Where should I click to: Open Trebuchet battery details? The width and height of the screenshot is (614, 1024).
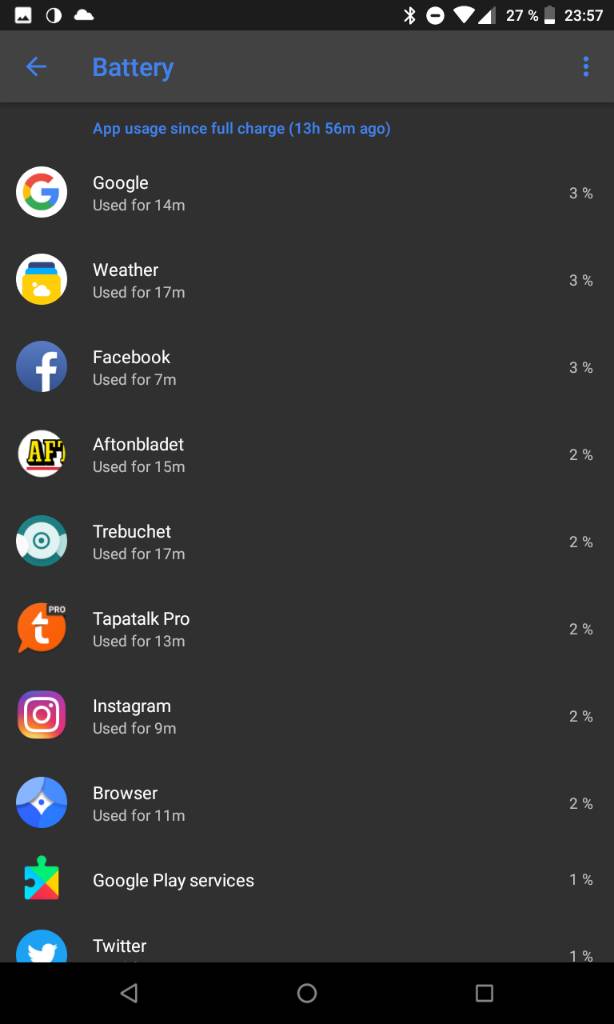point(306,541)
